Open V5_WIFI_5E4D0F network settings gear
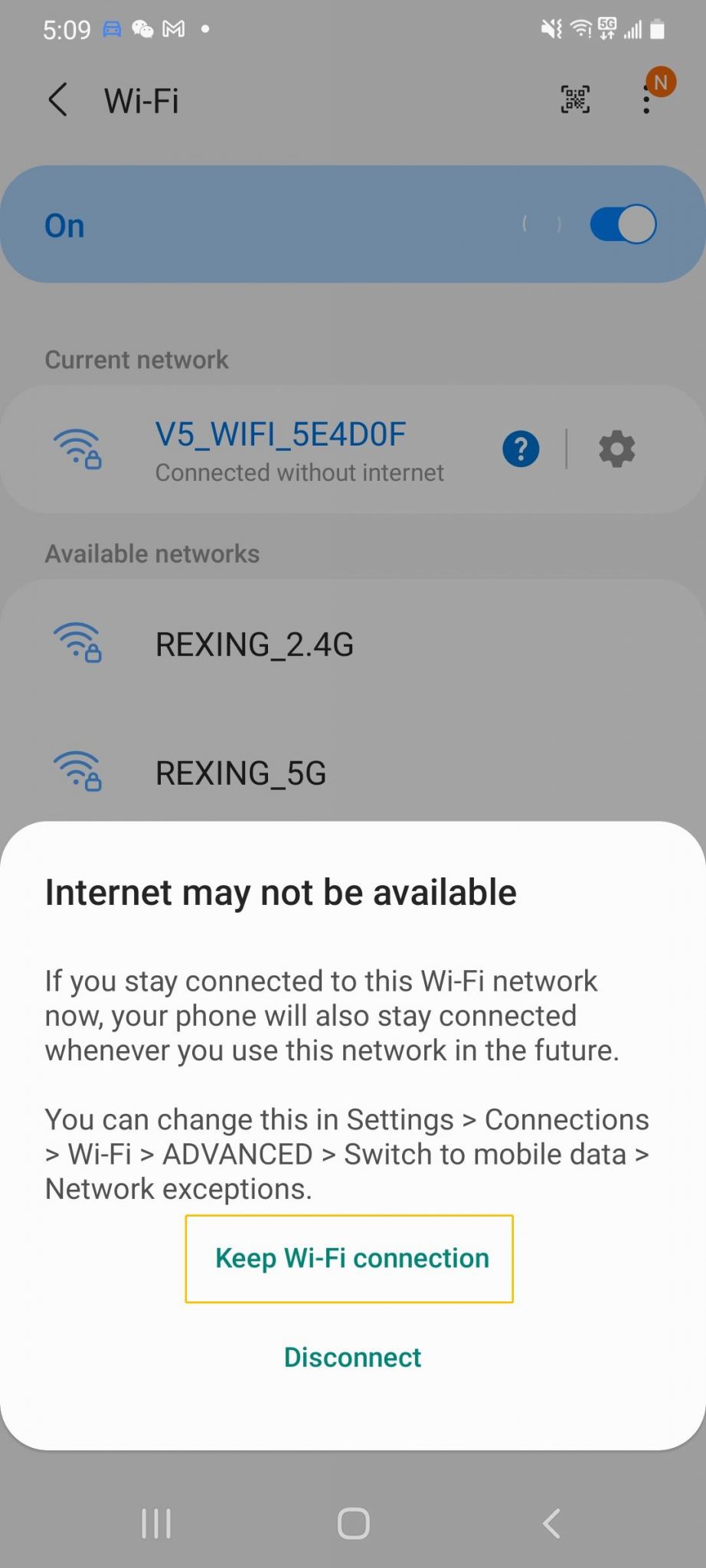 [616, 449]
